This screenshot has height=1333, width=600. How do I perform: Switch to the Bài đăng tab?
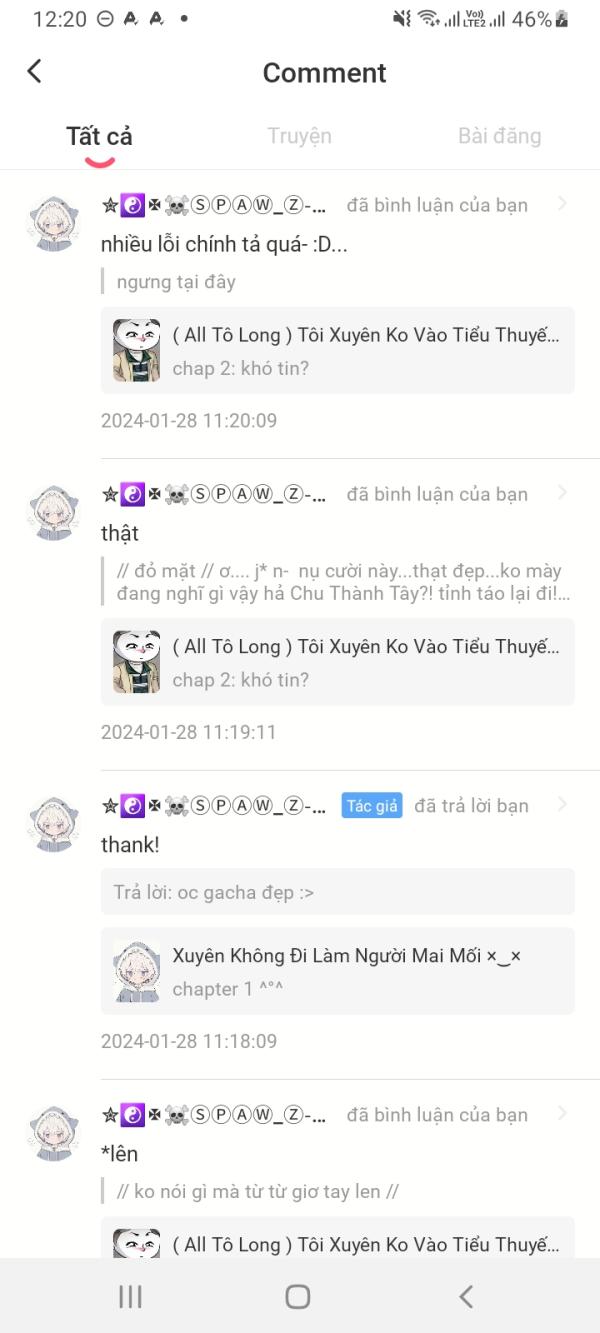click(499, 136)
